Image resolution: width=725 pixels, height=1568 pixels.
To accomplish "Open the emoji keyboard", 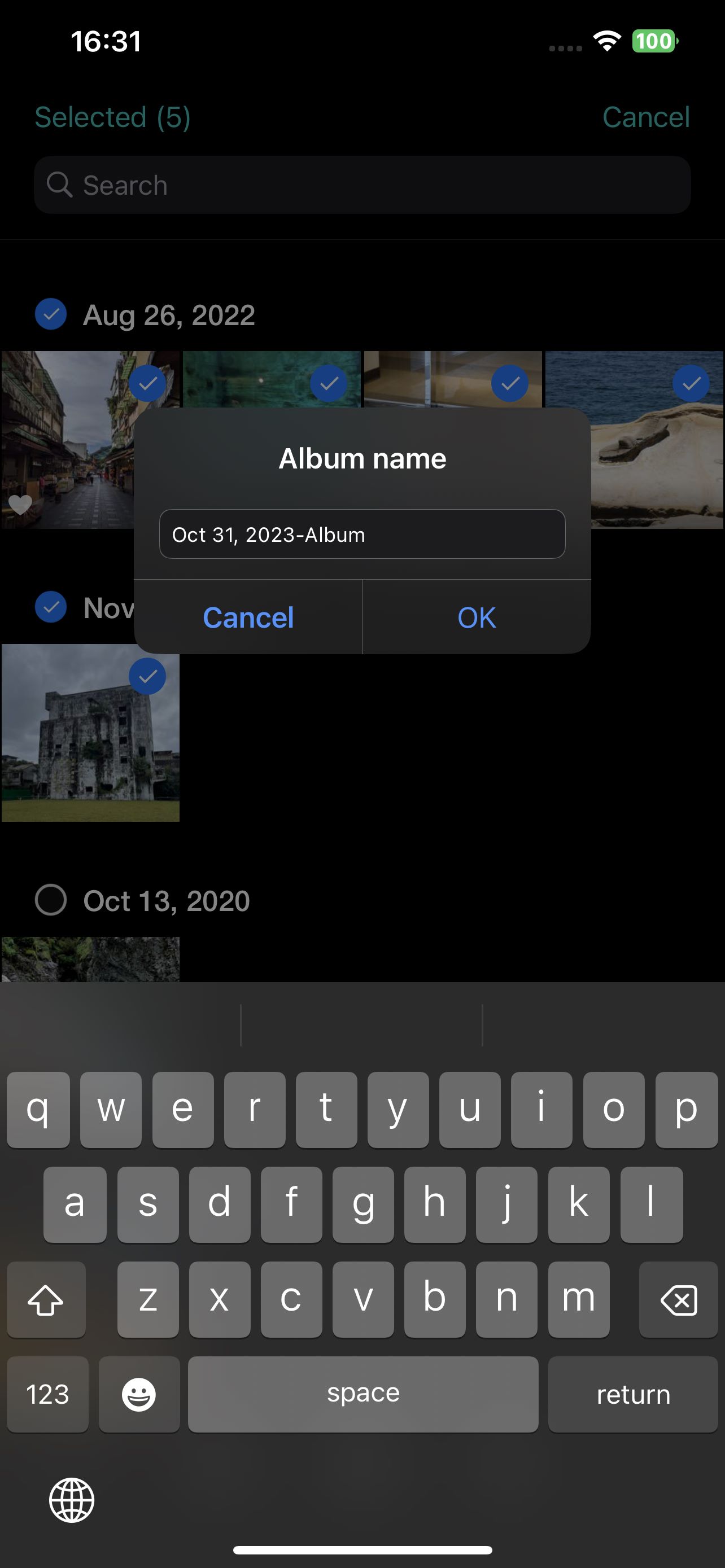I will [x=139, y=1394].
